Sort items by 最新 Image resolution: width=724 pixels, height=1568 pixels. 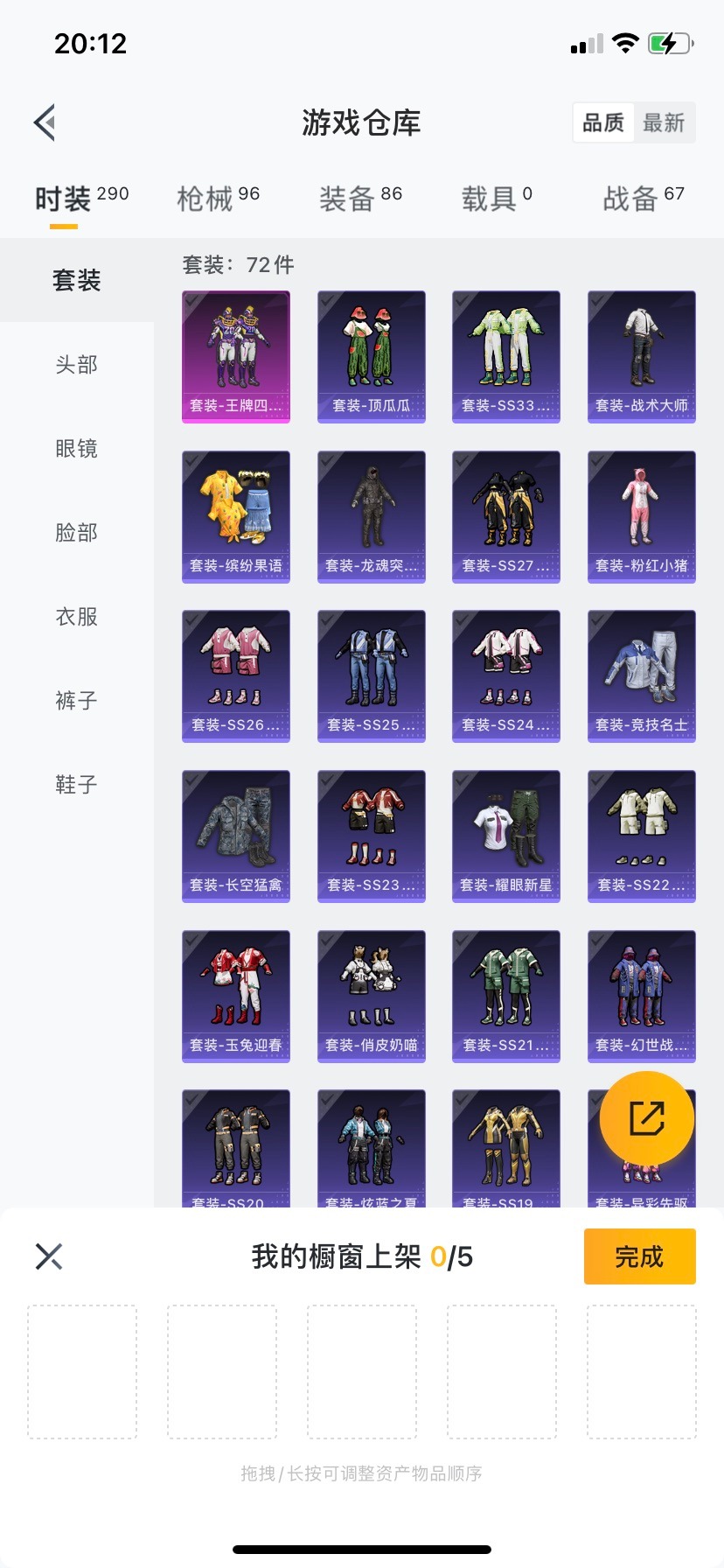coord(664,122)
